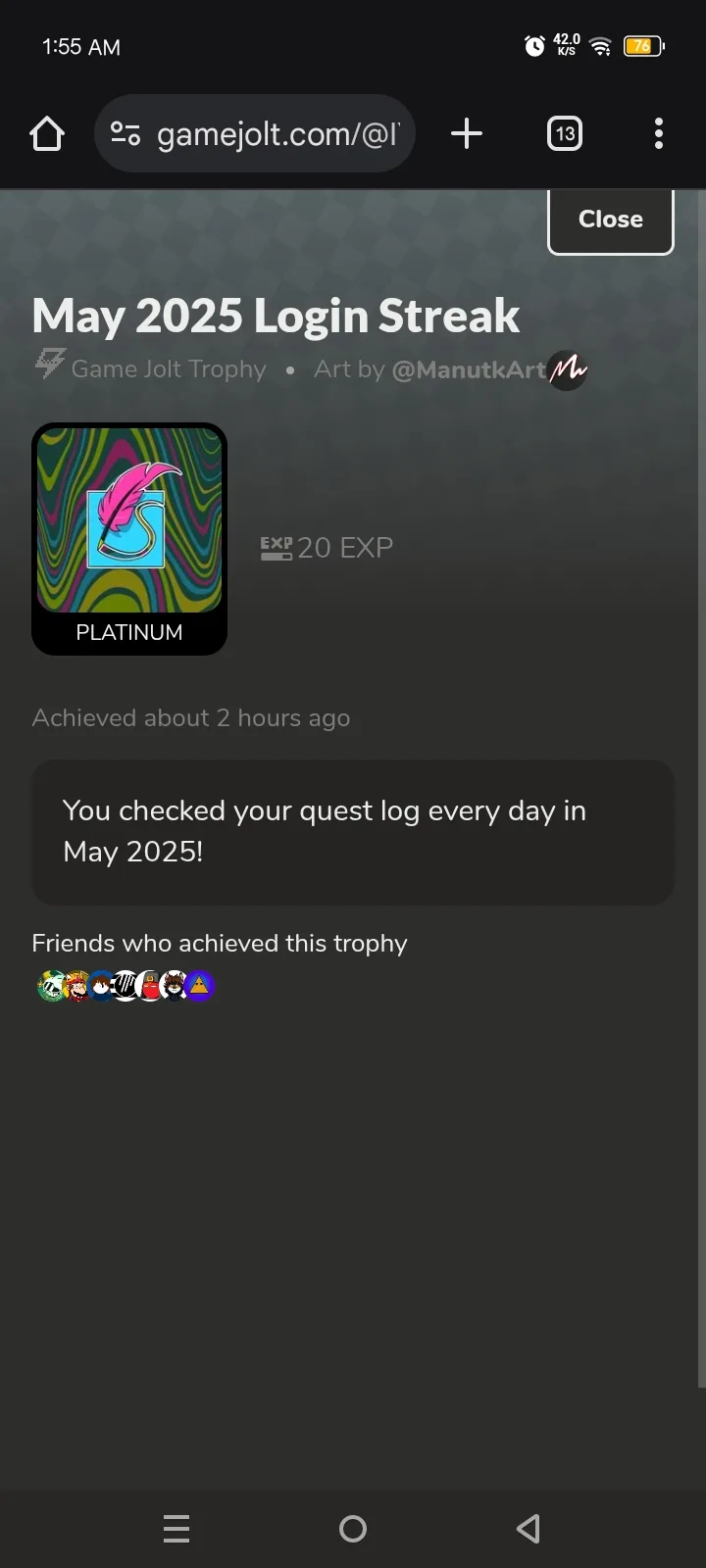Open the browser home page
Viewport: 706px width, 1568px height.
(x=47, y=134)
